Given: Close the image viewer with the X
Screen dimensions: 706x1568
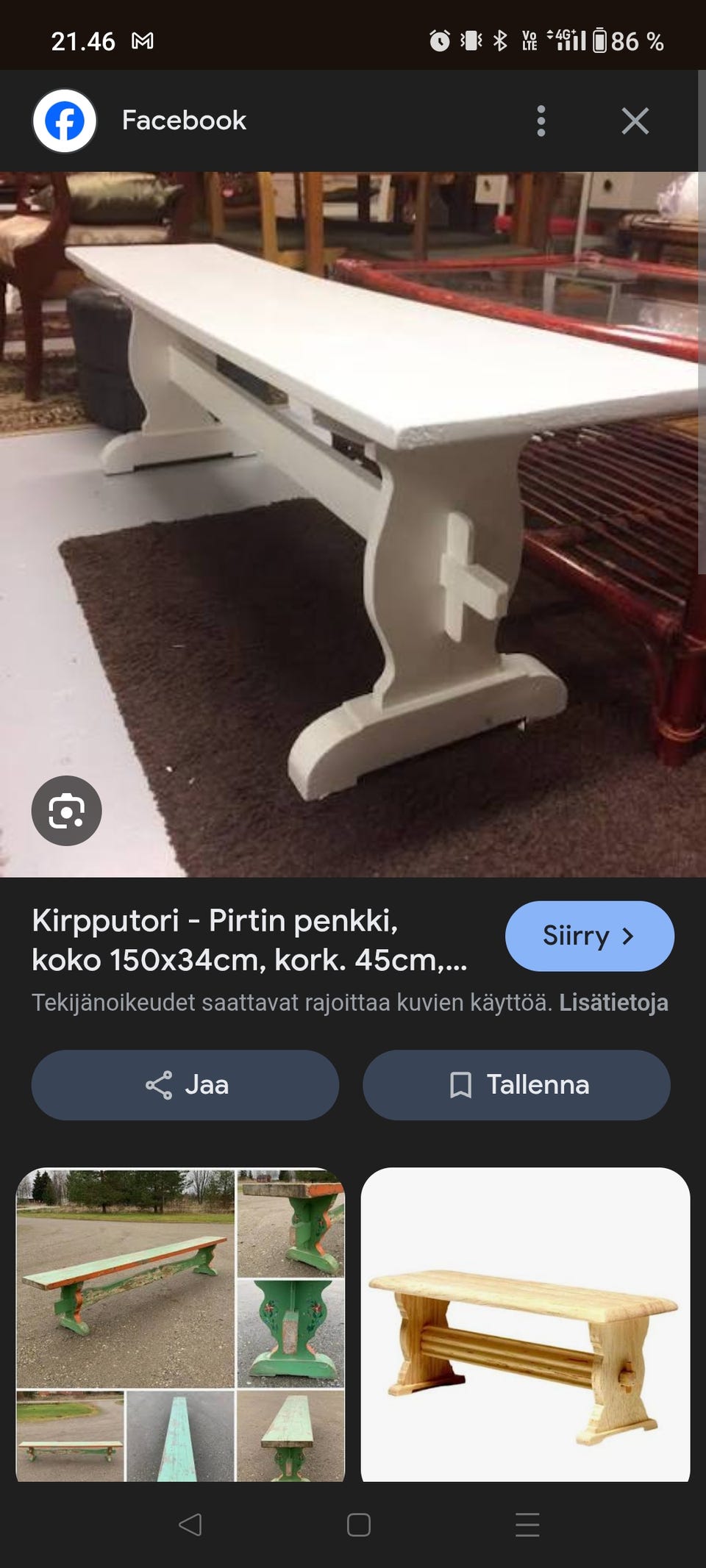Looking at the screenshot, I should (x=635, y=121).
